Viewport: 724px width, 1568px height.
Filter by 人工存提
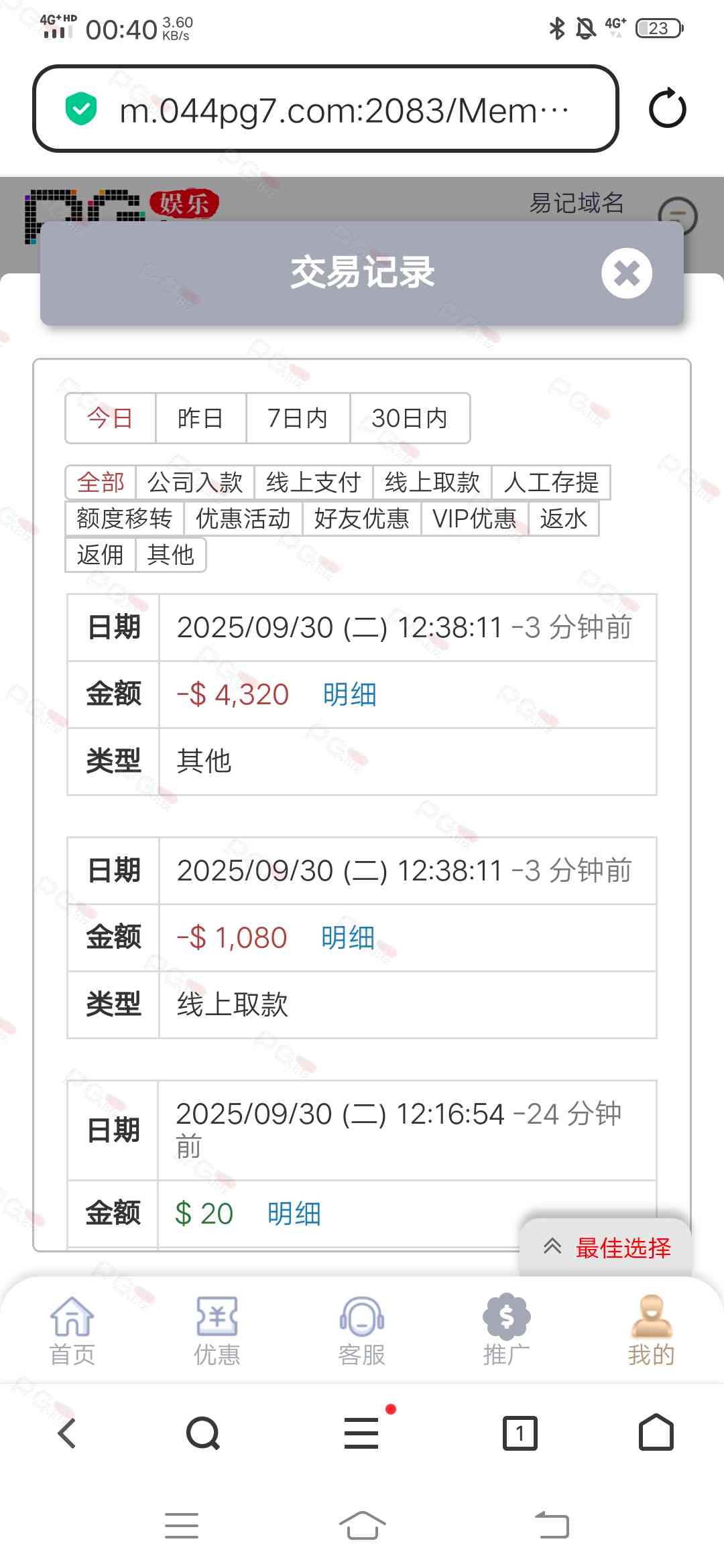tap(551, 482)
